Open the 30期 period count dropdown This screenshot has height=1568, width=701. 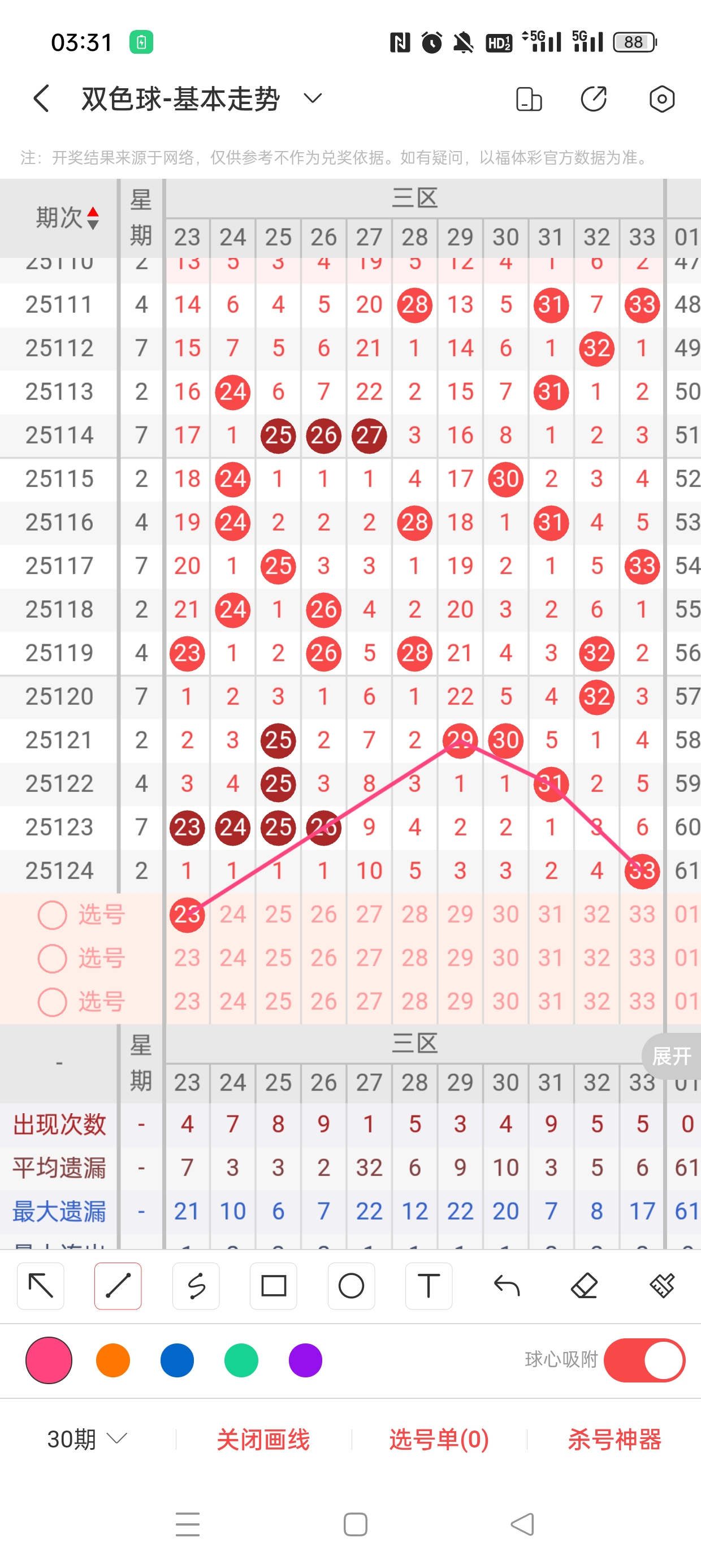pos(87,1439)
